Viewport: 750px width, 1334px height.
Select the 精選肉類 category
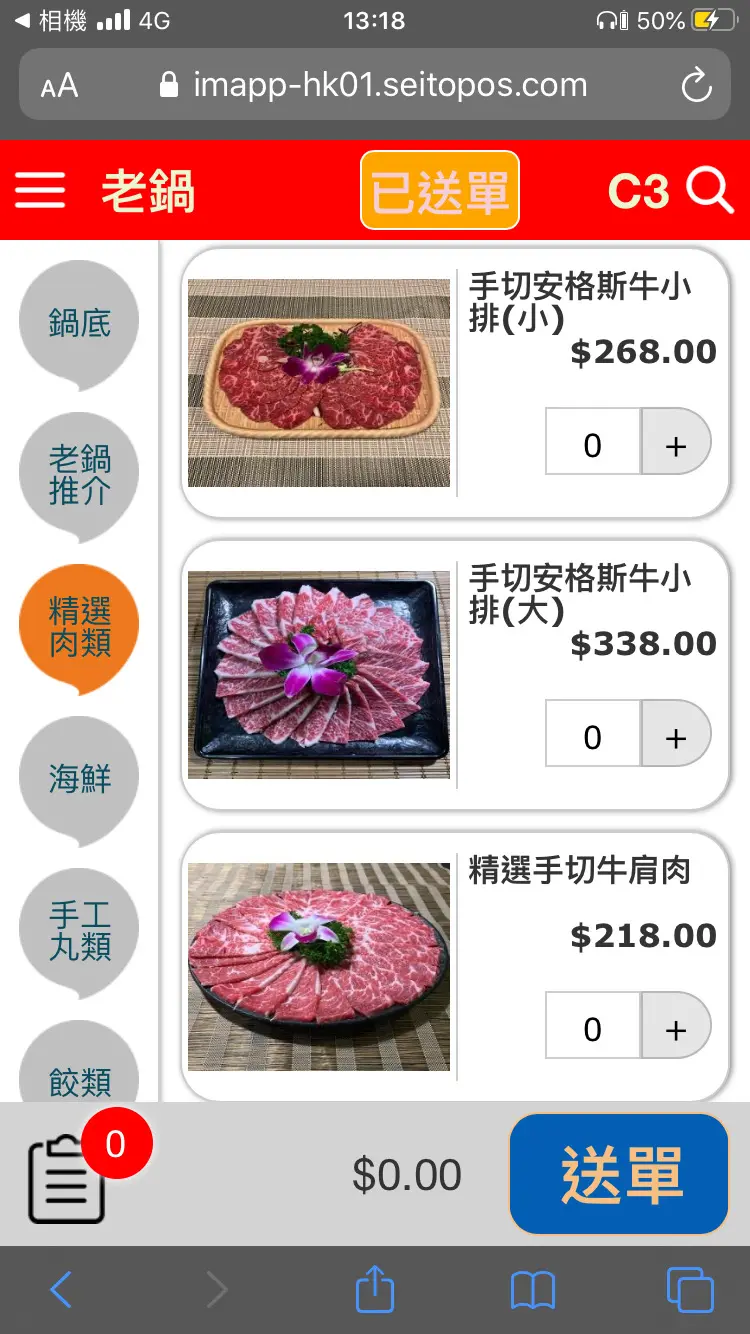(79, 627)
